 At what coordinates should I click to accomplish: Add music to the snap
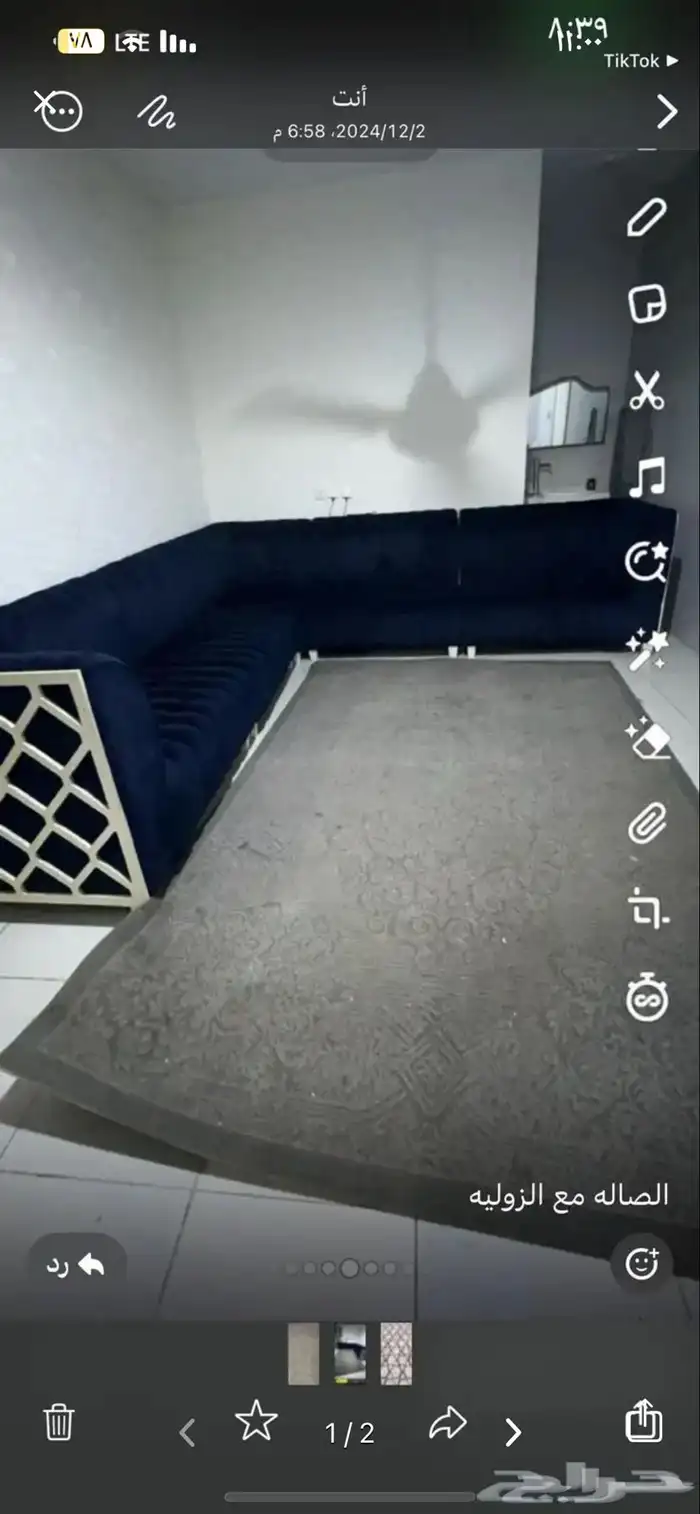click(x=647, y=476)
